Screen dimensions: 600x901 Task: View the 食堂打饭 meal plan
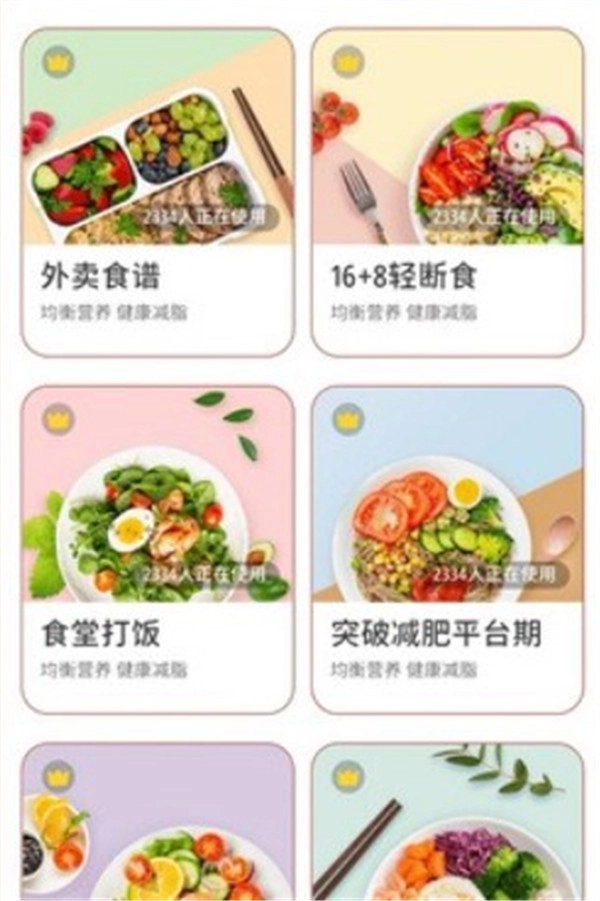coord(158,549)
